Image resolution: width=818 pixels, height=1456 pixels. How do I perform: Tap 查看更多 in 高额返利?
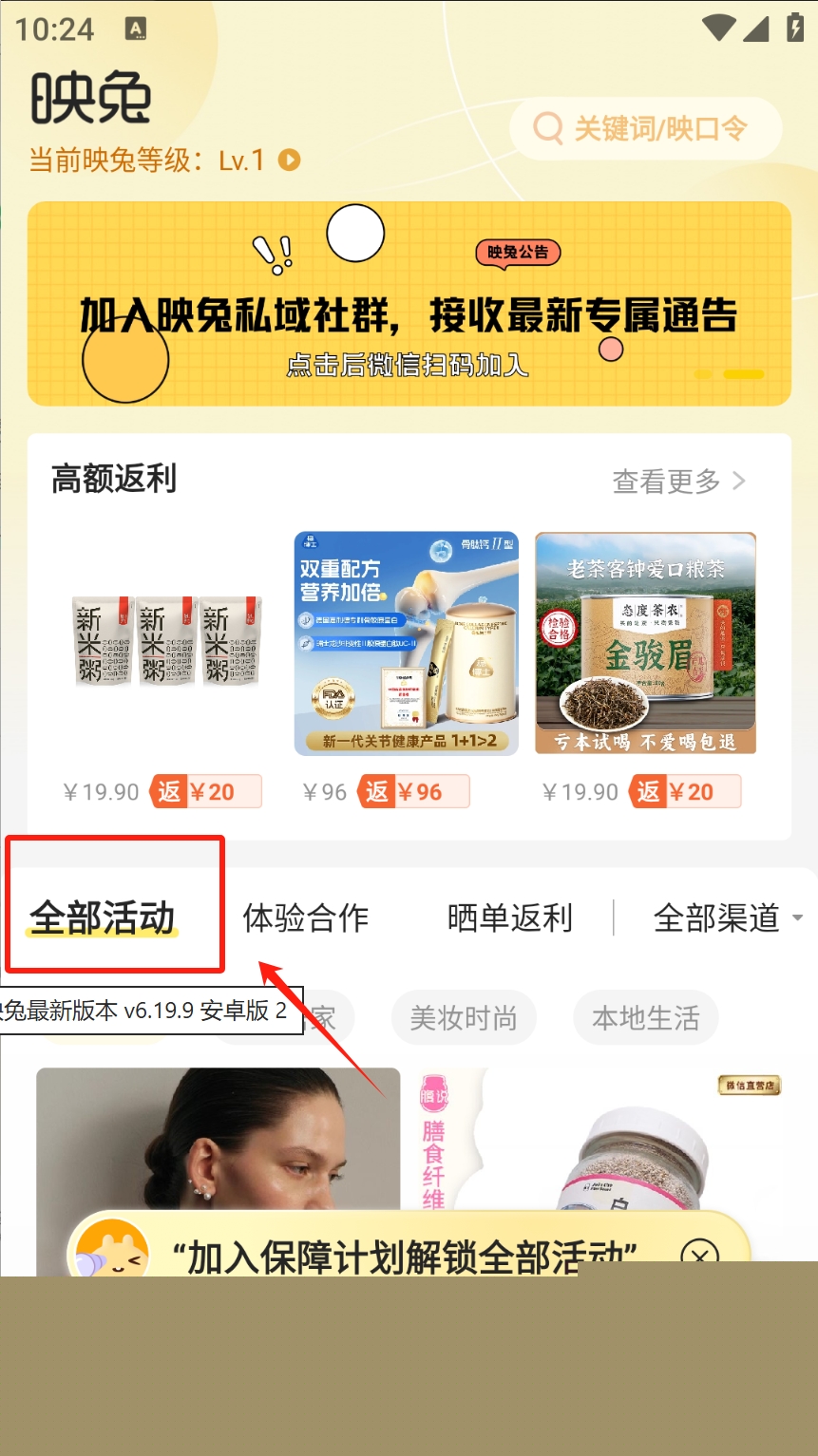pos(678,481)
